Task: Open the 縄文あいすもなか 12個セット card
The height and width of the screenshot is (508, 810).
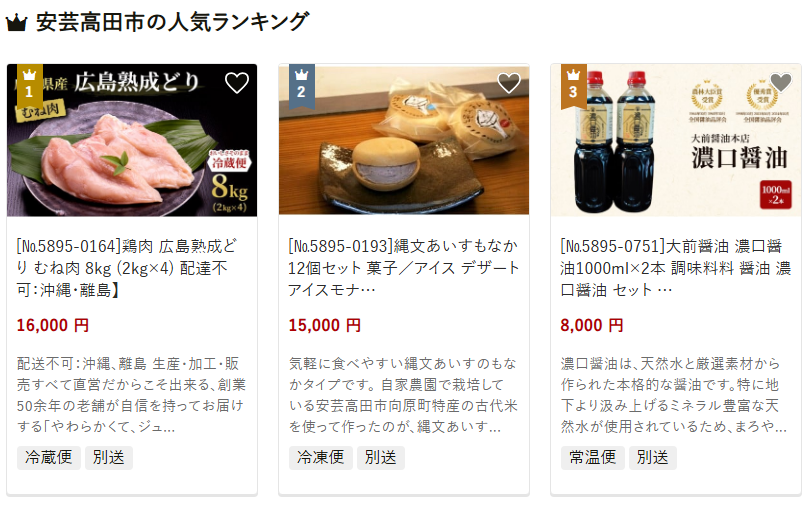Action: 403,267
